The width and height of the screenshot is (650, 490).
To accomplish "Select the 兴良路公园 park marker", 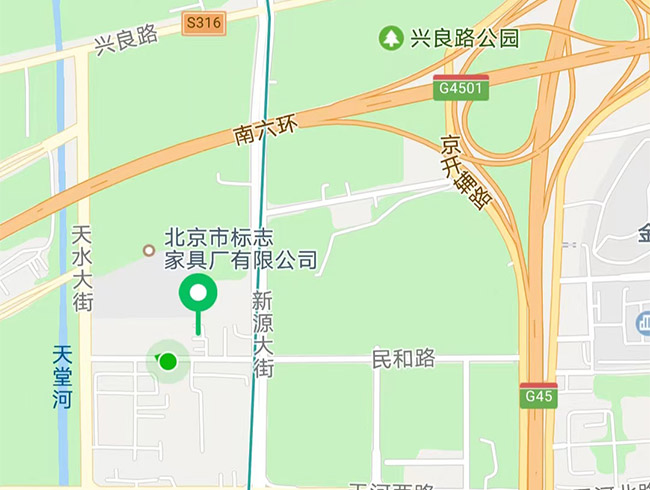I will click(x=391, y=39).
